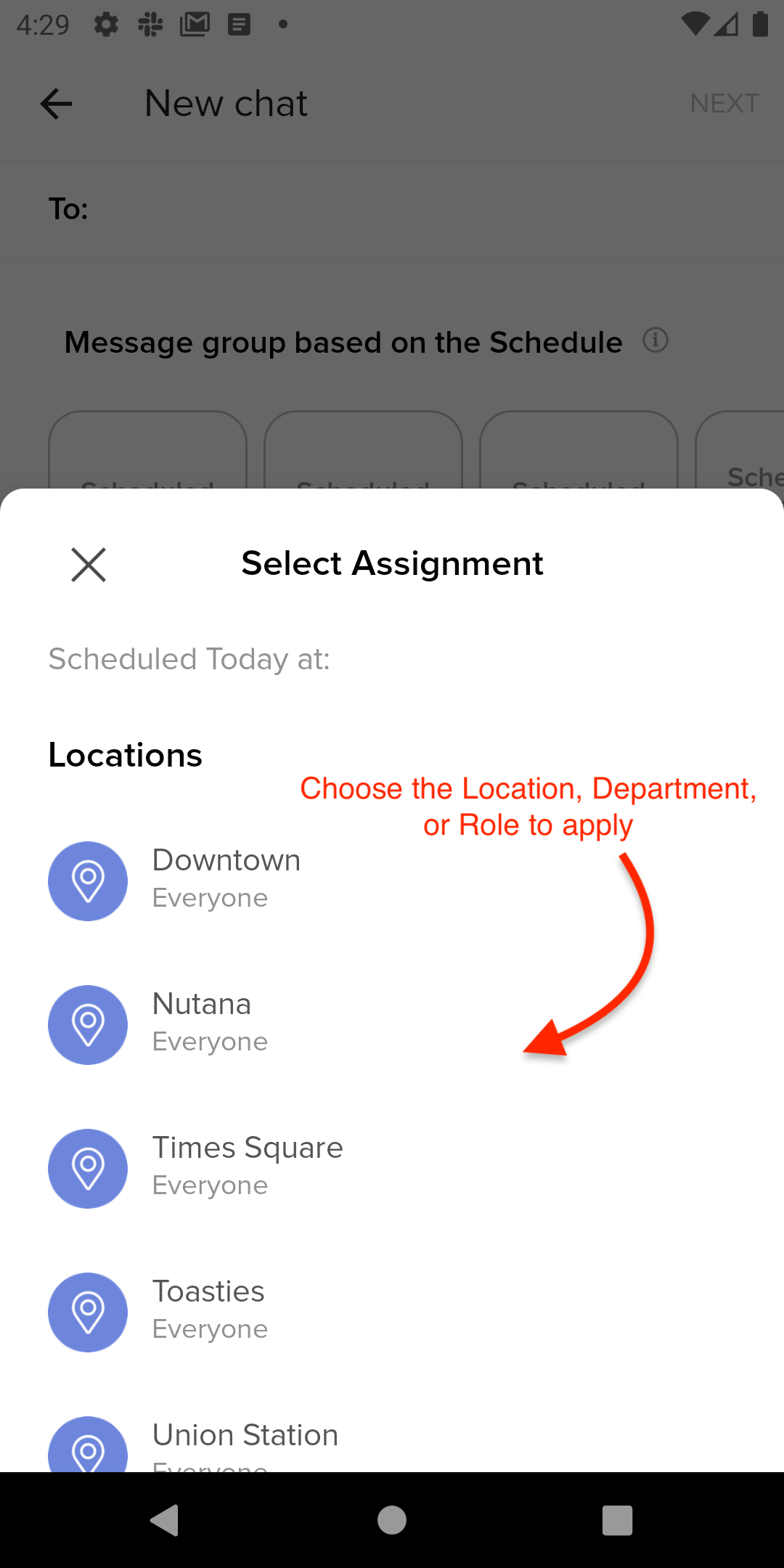Select the Downtown location
Screen dimensions: 784x1568
(392, 881)
